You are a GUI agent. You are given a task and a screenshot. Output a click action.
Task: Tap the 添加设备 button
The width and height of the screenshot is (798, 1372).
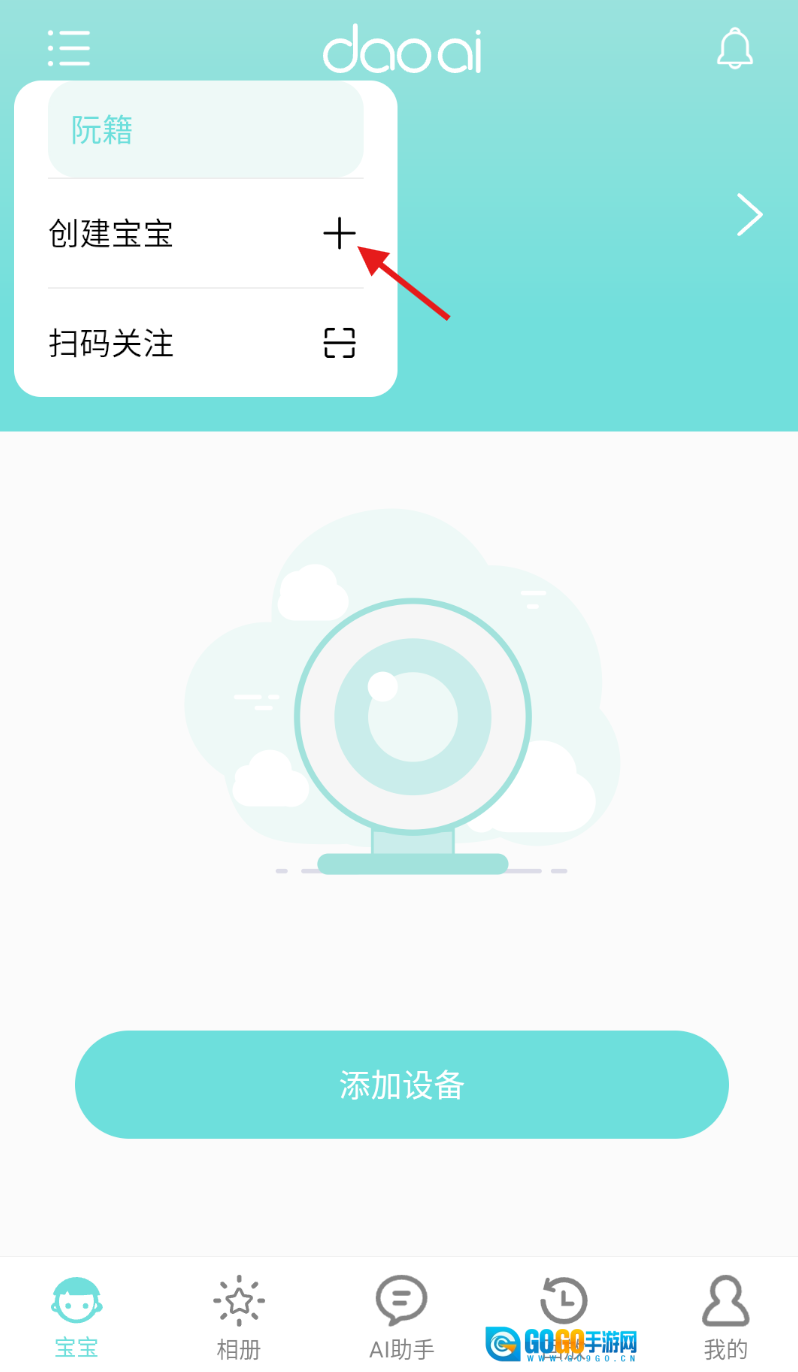pyautogui.click(x=401, y=1084)
